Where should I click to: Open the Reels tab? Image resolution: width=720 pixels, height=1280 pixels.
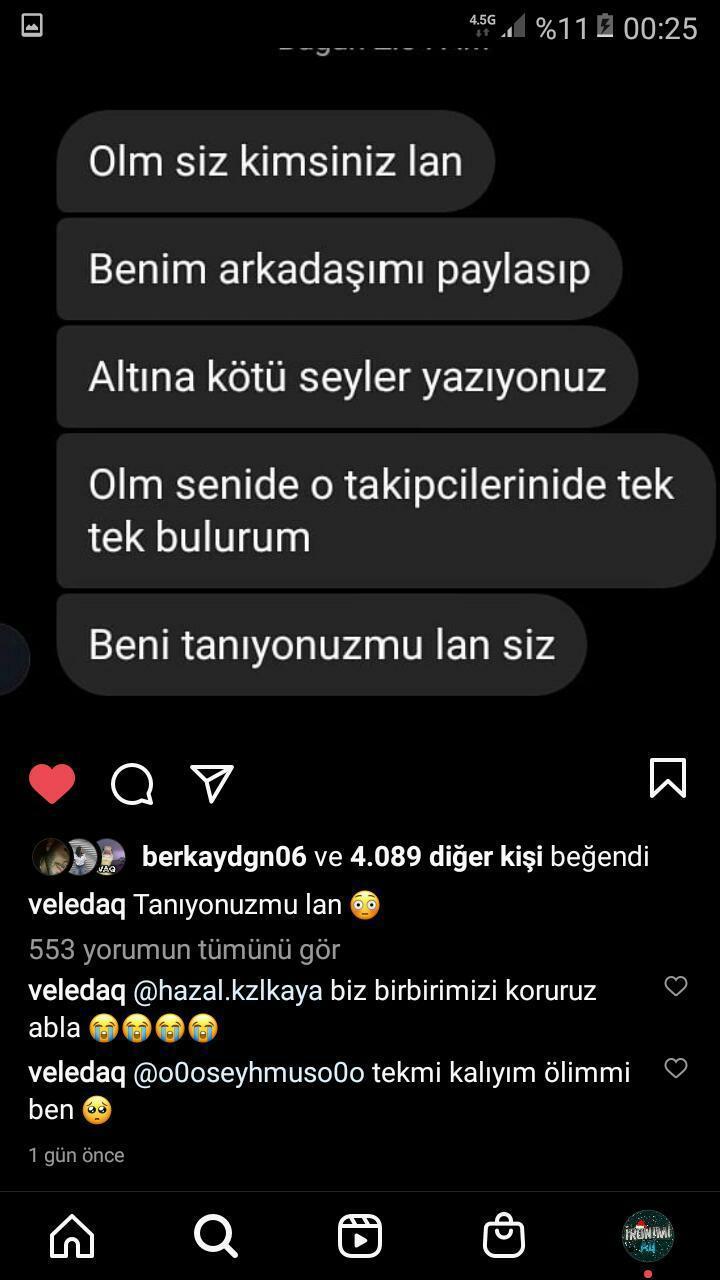pyautogui.click(x=360, y=1237)
